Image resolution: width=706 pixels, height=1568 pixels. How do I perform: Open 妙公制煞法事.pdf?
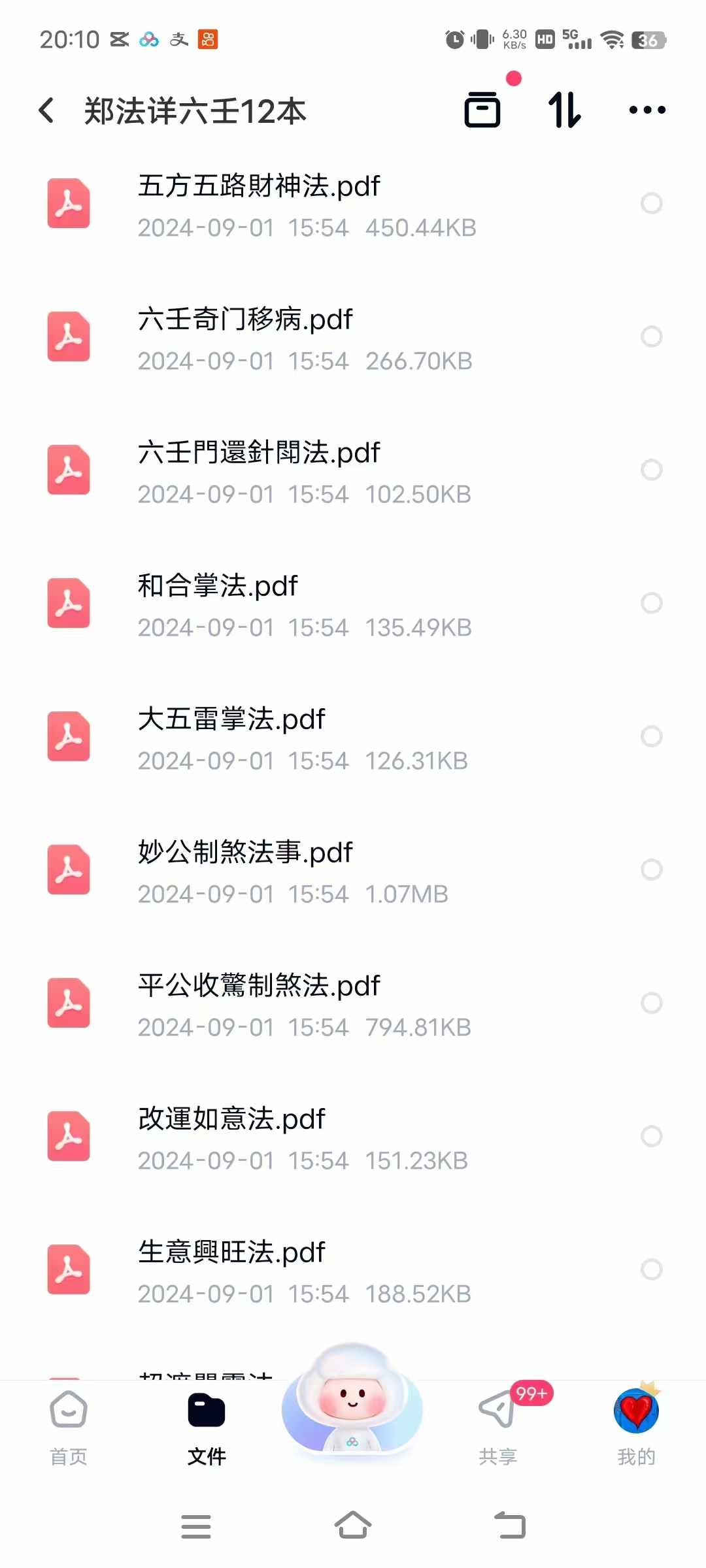[353, 870]
